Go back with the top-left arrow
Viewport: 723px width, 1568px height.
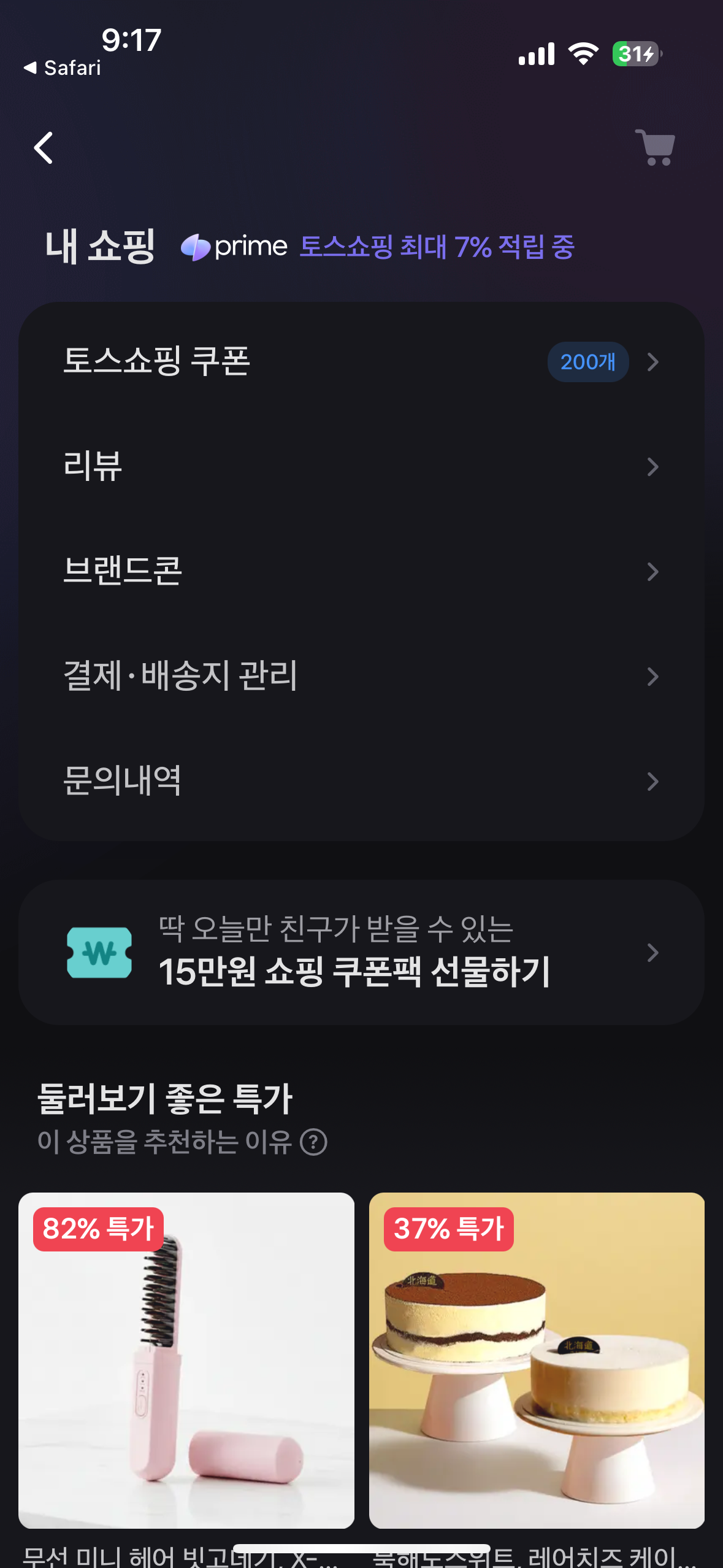(x=44, y=148)
